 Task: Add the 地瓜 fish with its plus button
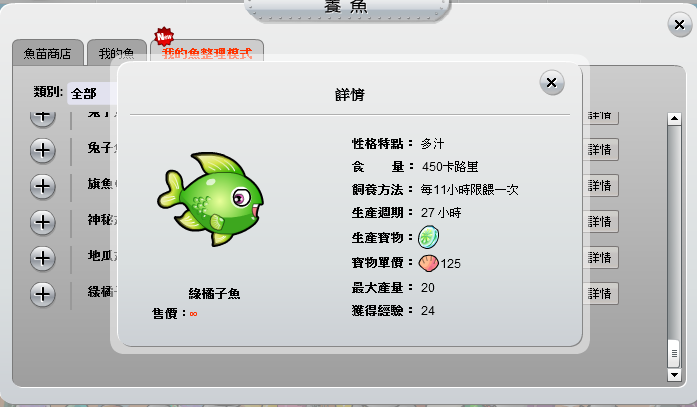(42, 258)
